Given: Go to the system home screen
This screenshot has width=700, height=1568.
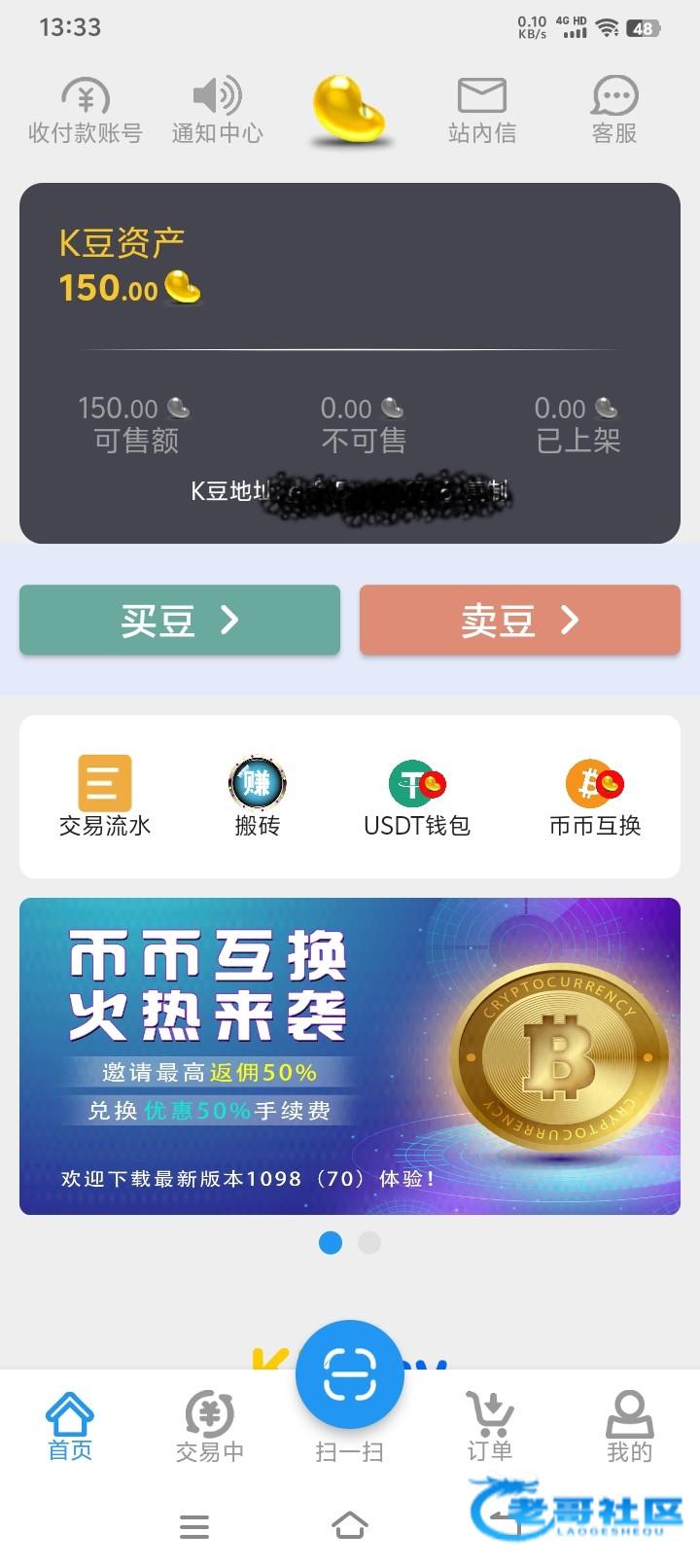Looking at the screenshot, I should point(350,1525).
